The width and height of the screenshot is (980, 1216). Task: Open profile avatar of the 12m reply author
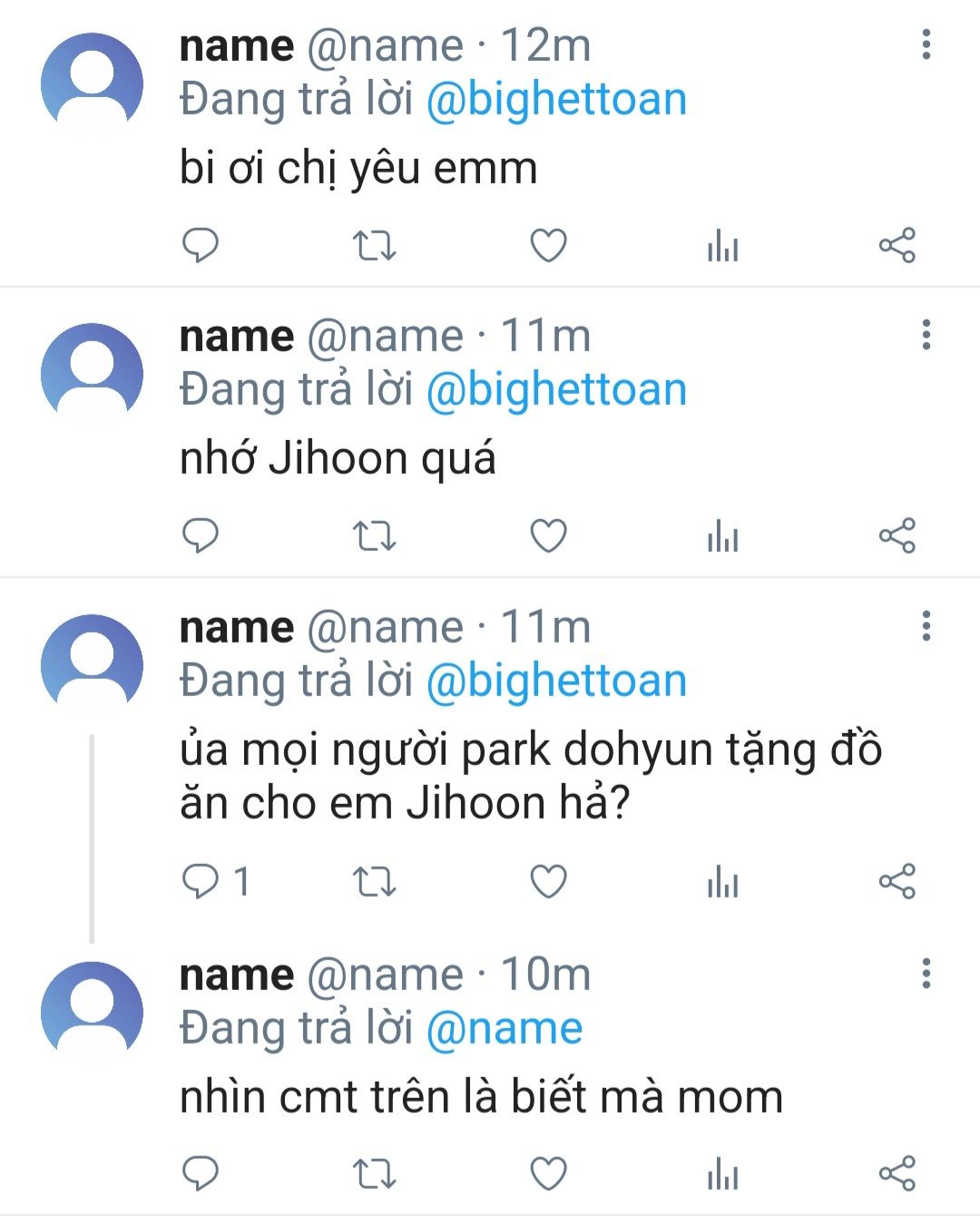coord(92,83)
